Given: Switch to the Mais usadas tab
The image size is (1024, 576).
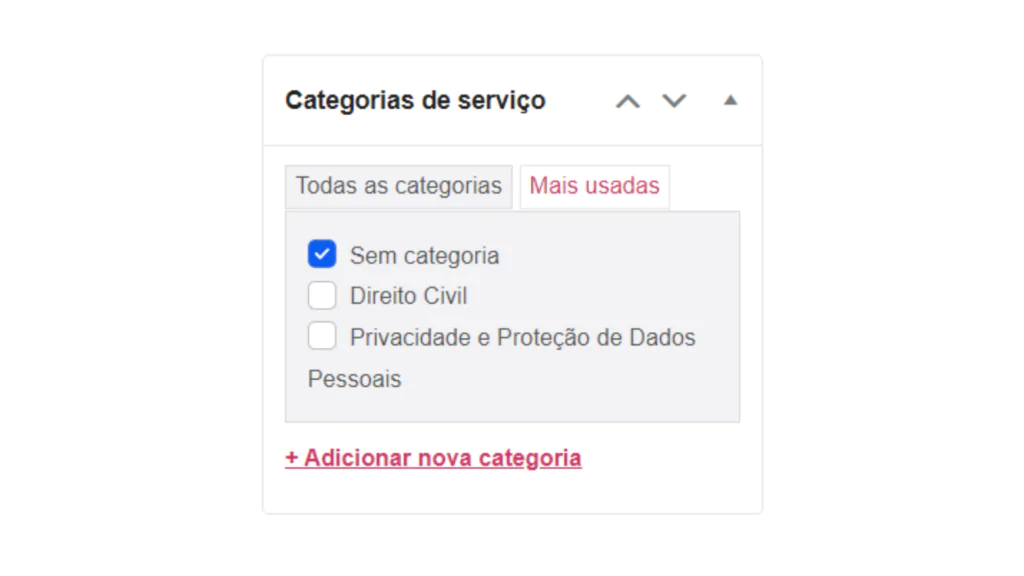Looking at the screenshot, I should (x=594, y=186).
